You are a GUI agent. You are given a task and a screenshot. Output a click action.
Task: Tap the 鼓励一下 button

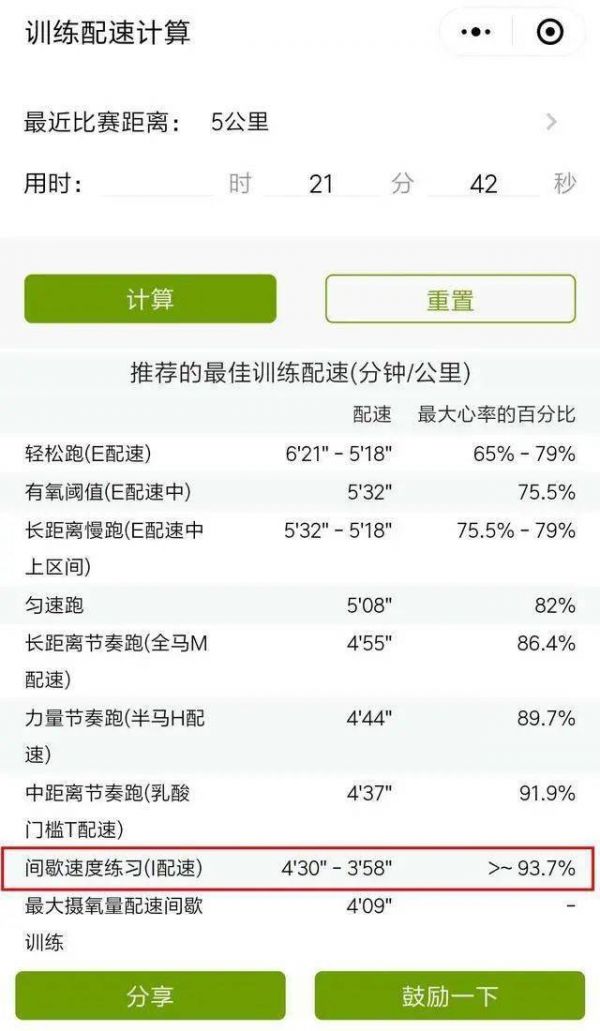pos(450,995)
